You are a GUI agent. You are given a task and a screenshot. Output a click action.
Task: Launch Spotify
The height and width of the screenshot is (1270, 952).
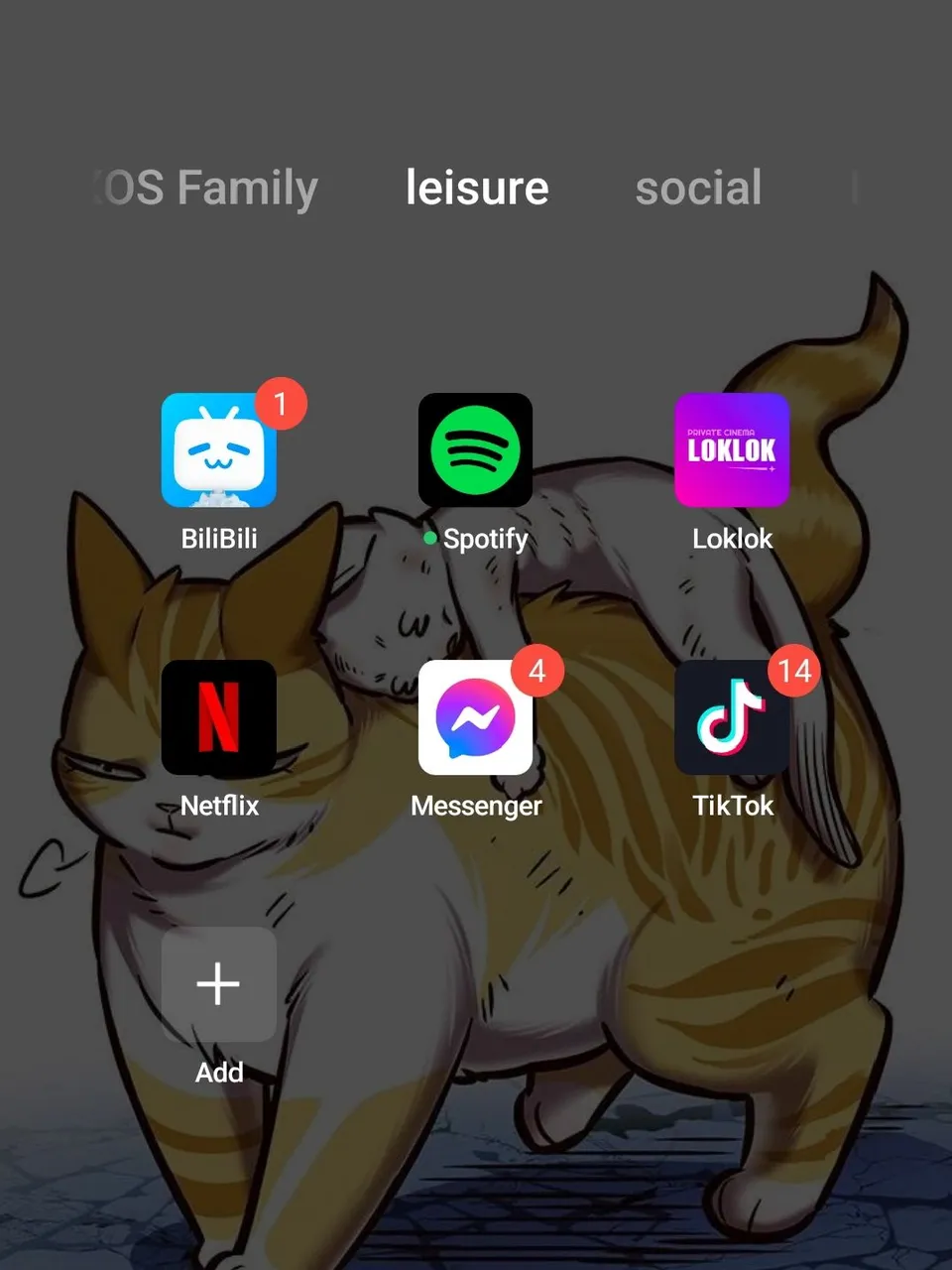pyautogui.click(x=475, y=451)
